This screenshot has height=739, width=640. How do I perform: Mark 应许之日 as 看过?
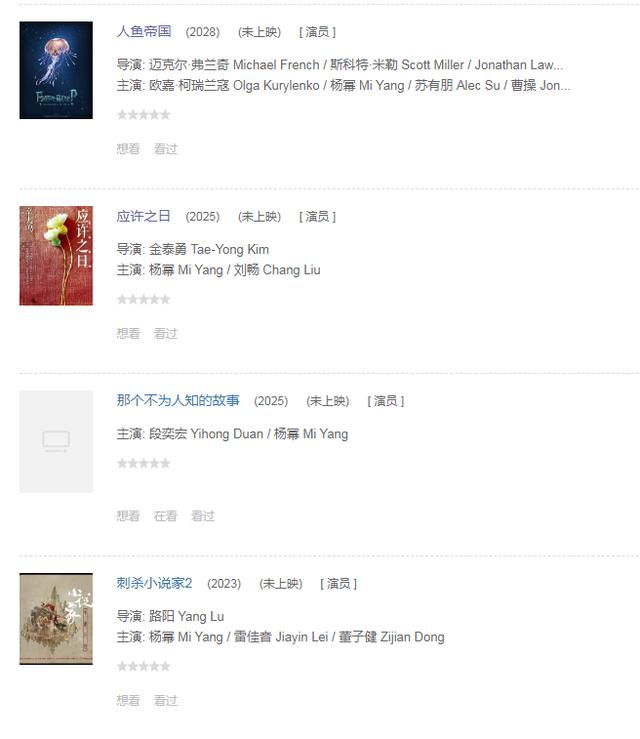(x=165, y=334)
